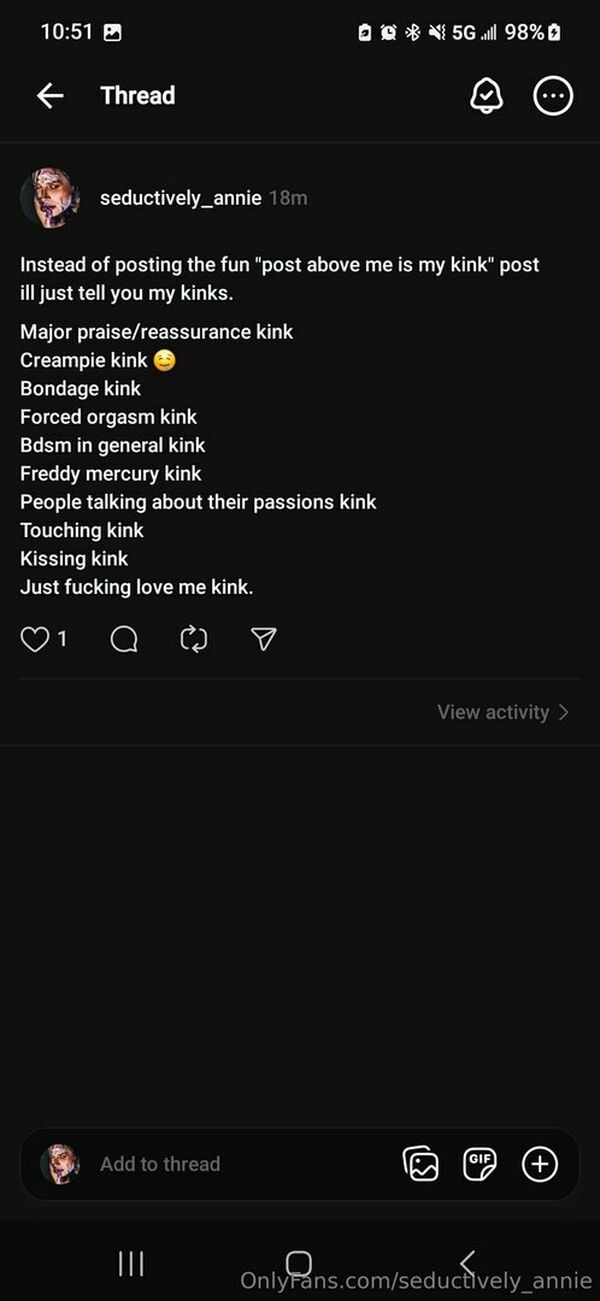This screenshot has width=600, height=1301.
Task: Open seductively_annie's profile picture
Action: point(50,198)
